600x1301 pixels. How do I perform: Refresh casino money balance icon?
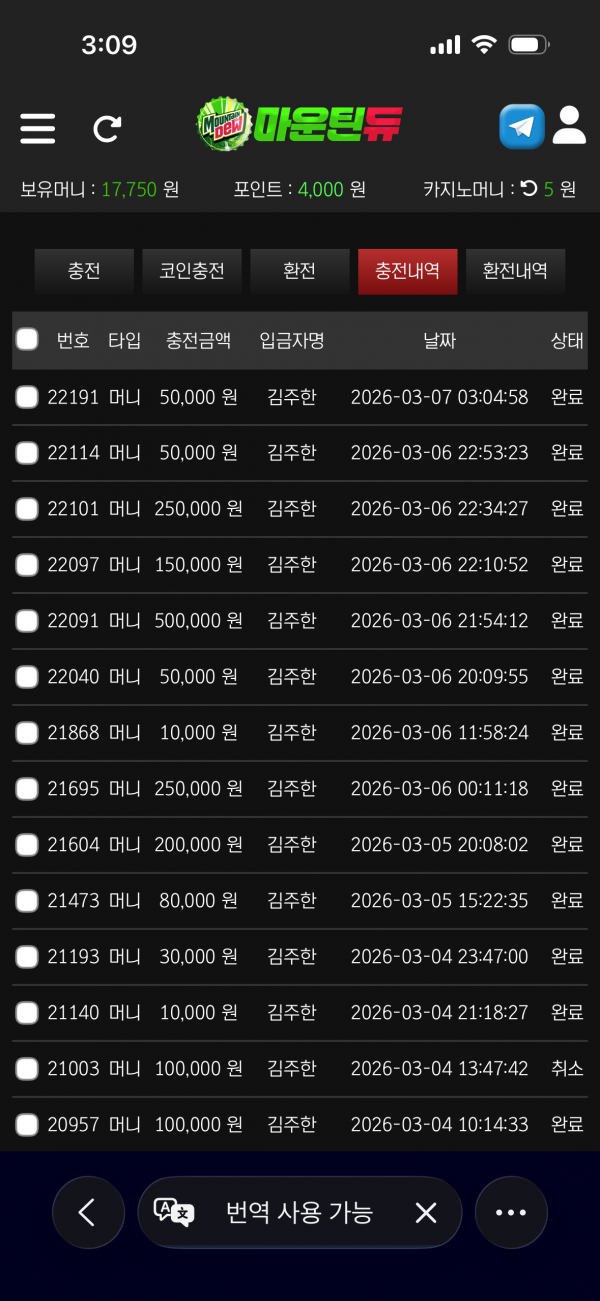(529, 189)
